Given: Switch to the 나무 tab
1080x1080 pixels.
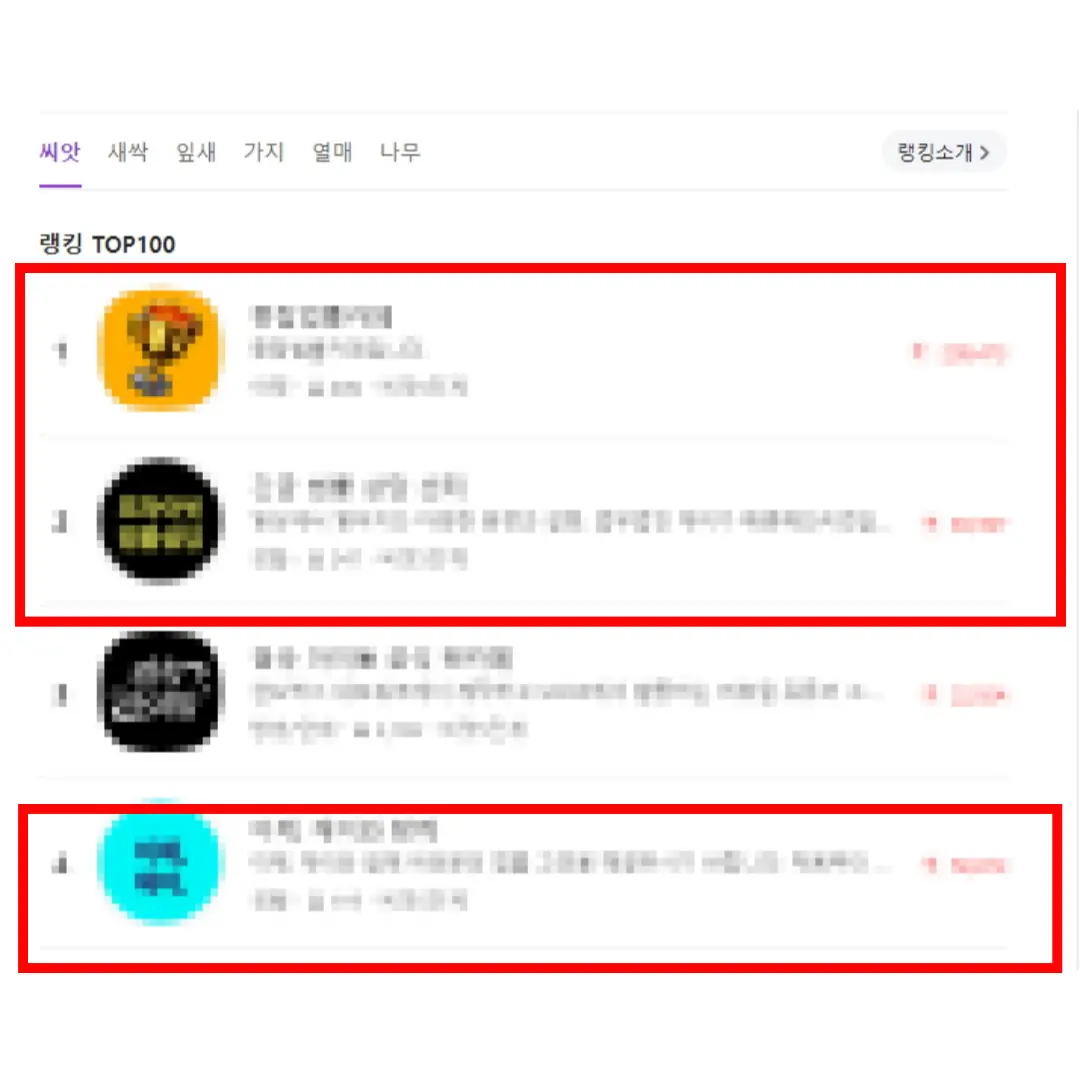Looking at the screenshot, I should [x=400, y=153].
